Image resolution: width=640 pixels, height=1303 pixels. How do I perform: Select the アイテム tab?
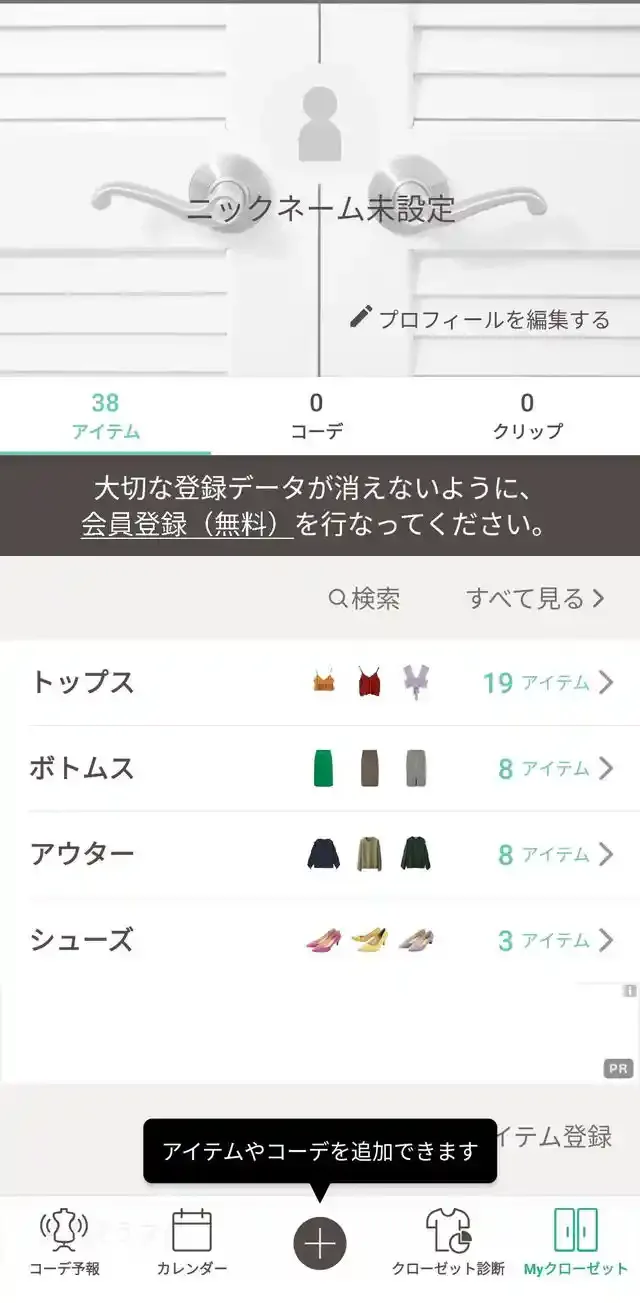point(105,416)
